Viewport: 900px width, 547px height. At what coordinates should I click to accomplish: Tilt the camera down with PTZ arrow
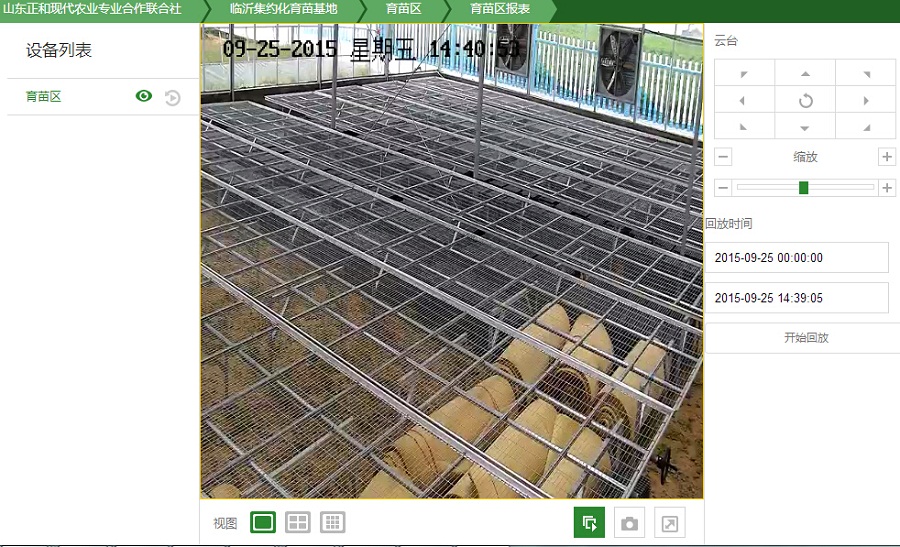click(805, 128)
